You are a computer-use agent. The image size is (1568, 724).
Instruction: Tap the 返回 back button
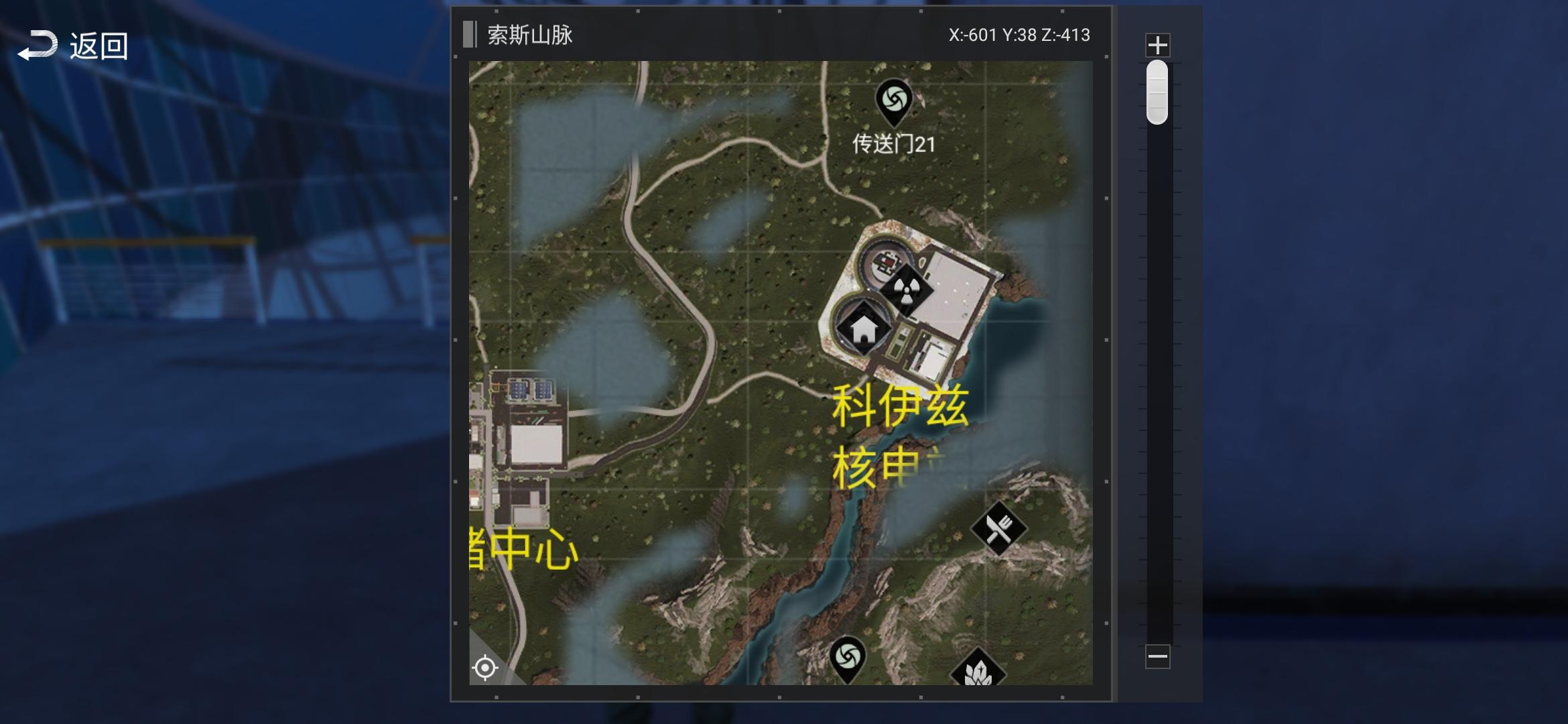coord(72,46)
